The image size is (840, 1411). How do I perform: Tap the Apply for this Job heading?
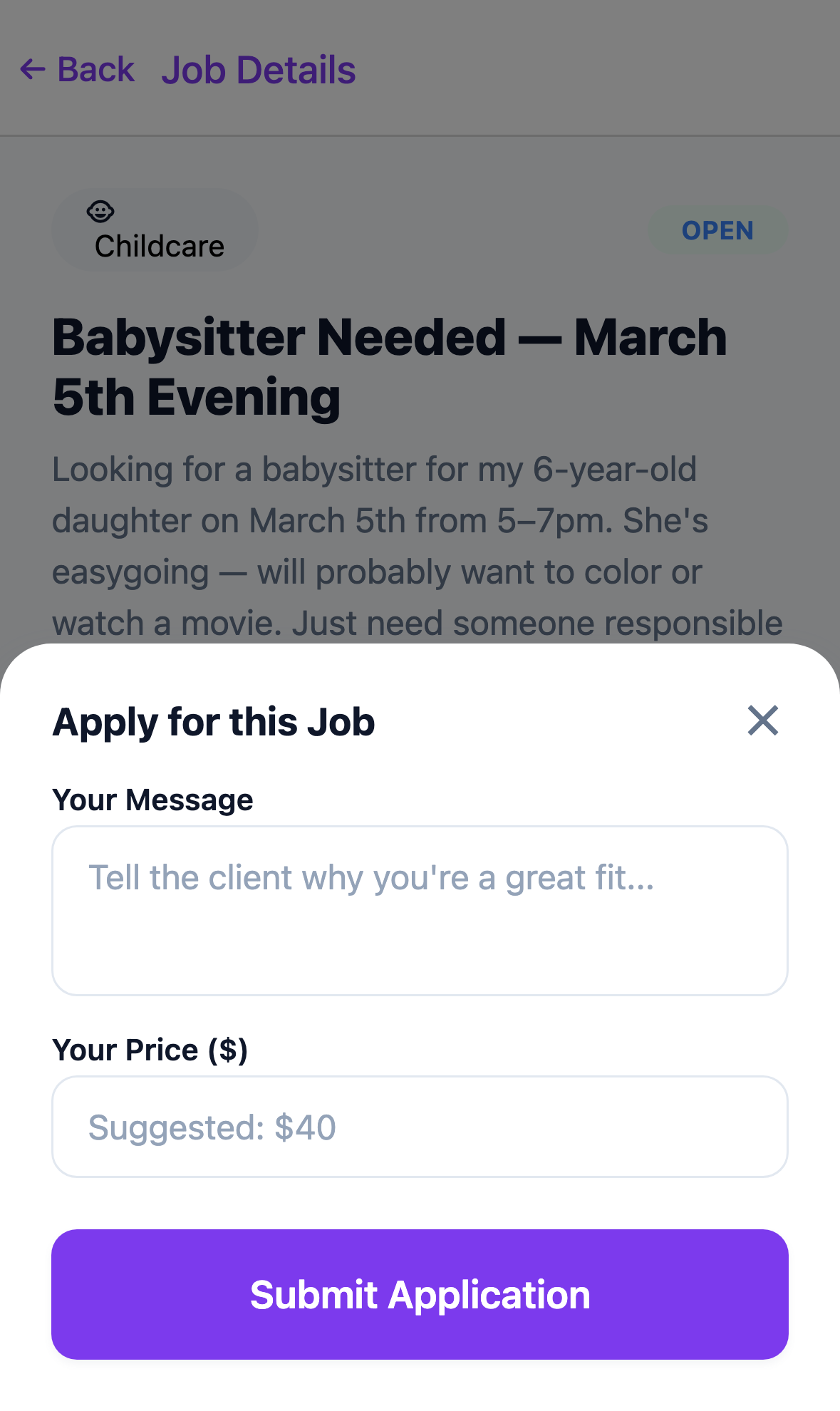(x=213, y=720)
